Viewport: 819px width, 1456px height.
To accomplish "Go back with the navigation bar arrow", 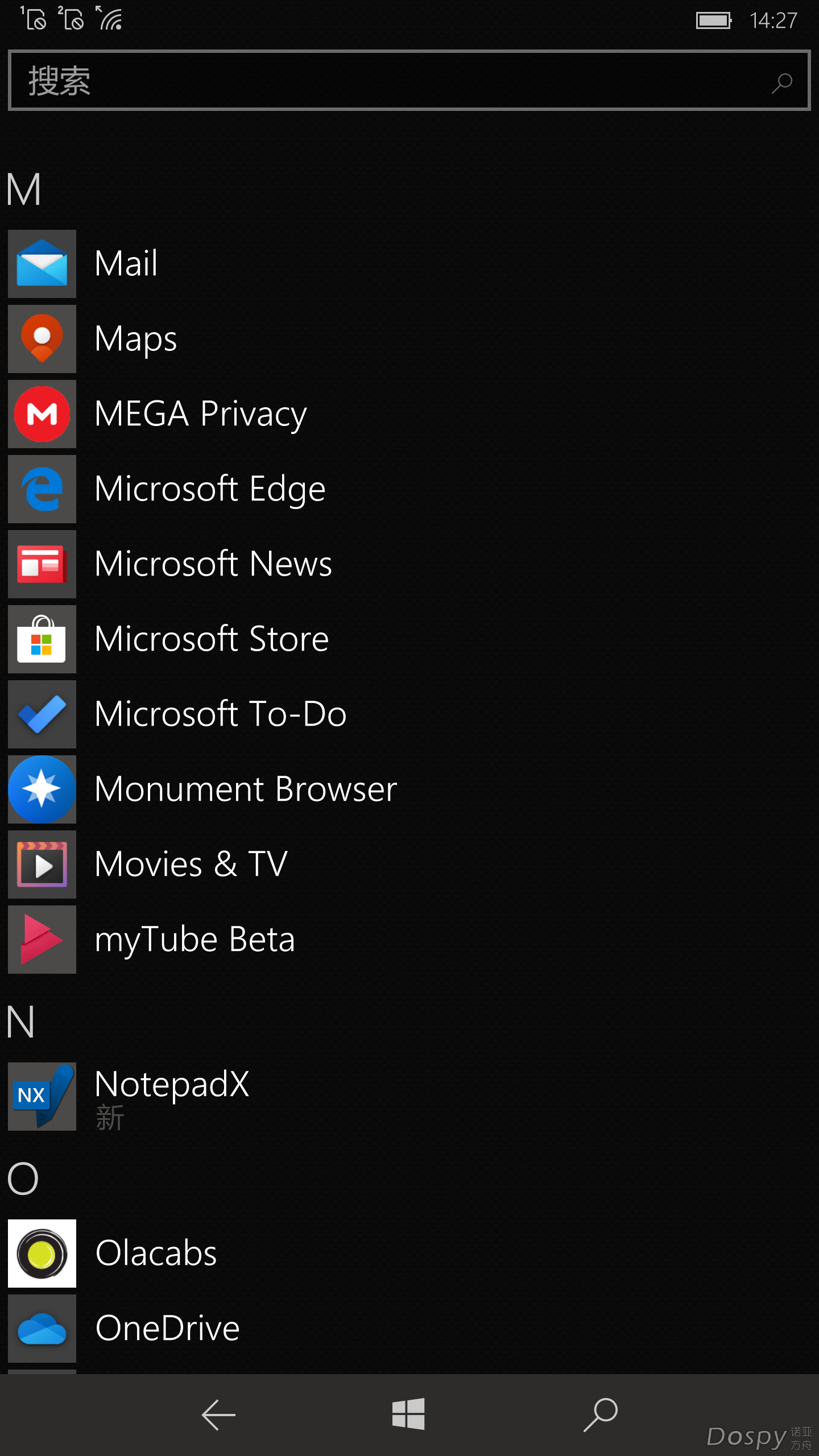I will (218, 1415).
